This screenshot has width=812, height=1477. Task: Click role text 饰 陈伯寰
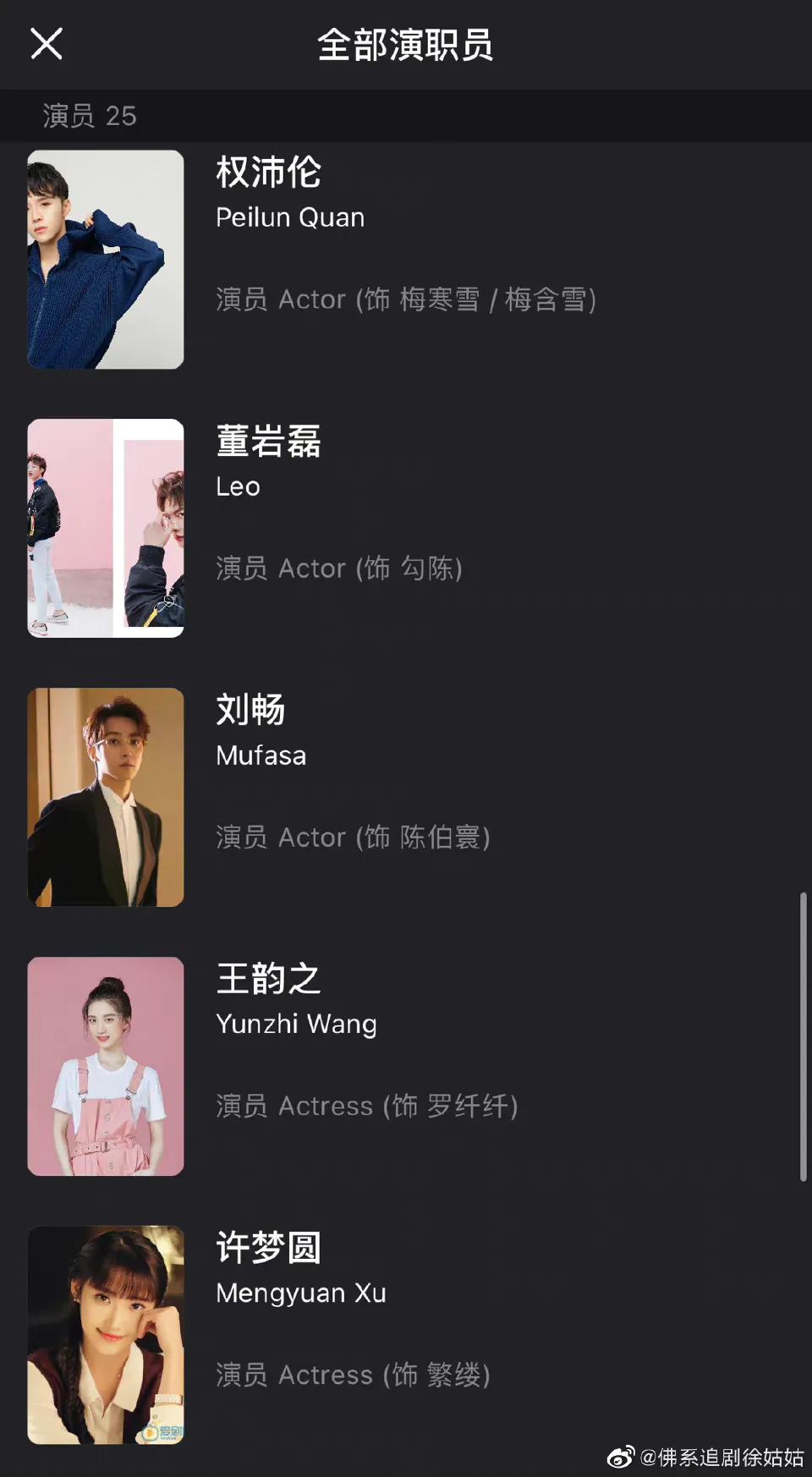[x=353, y=837]
